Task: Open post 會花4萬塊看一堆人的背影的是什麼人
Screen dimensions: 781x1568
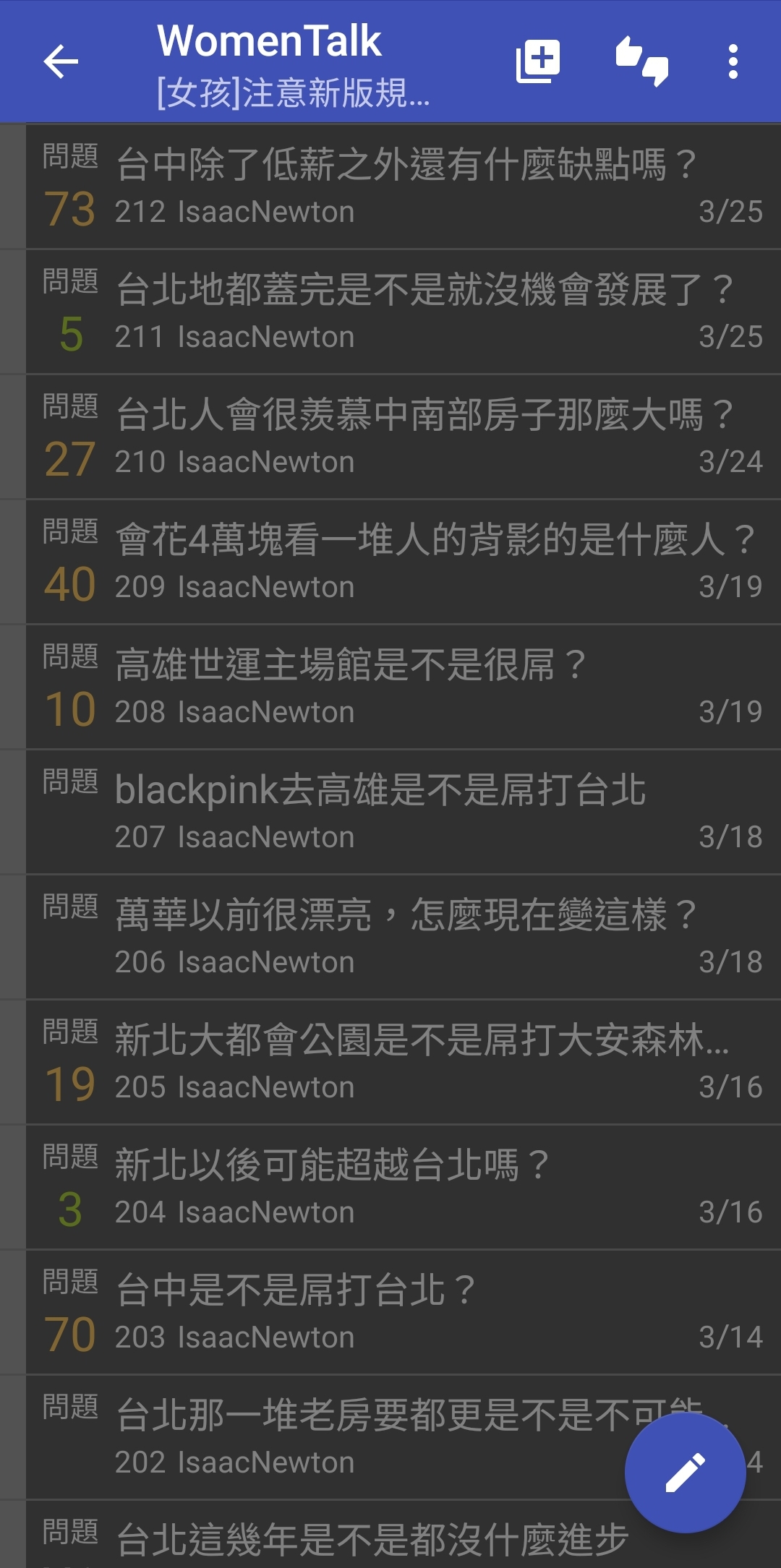Action: (x=404, y=562)
